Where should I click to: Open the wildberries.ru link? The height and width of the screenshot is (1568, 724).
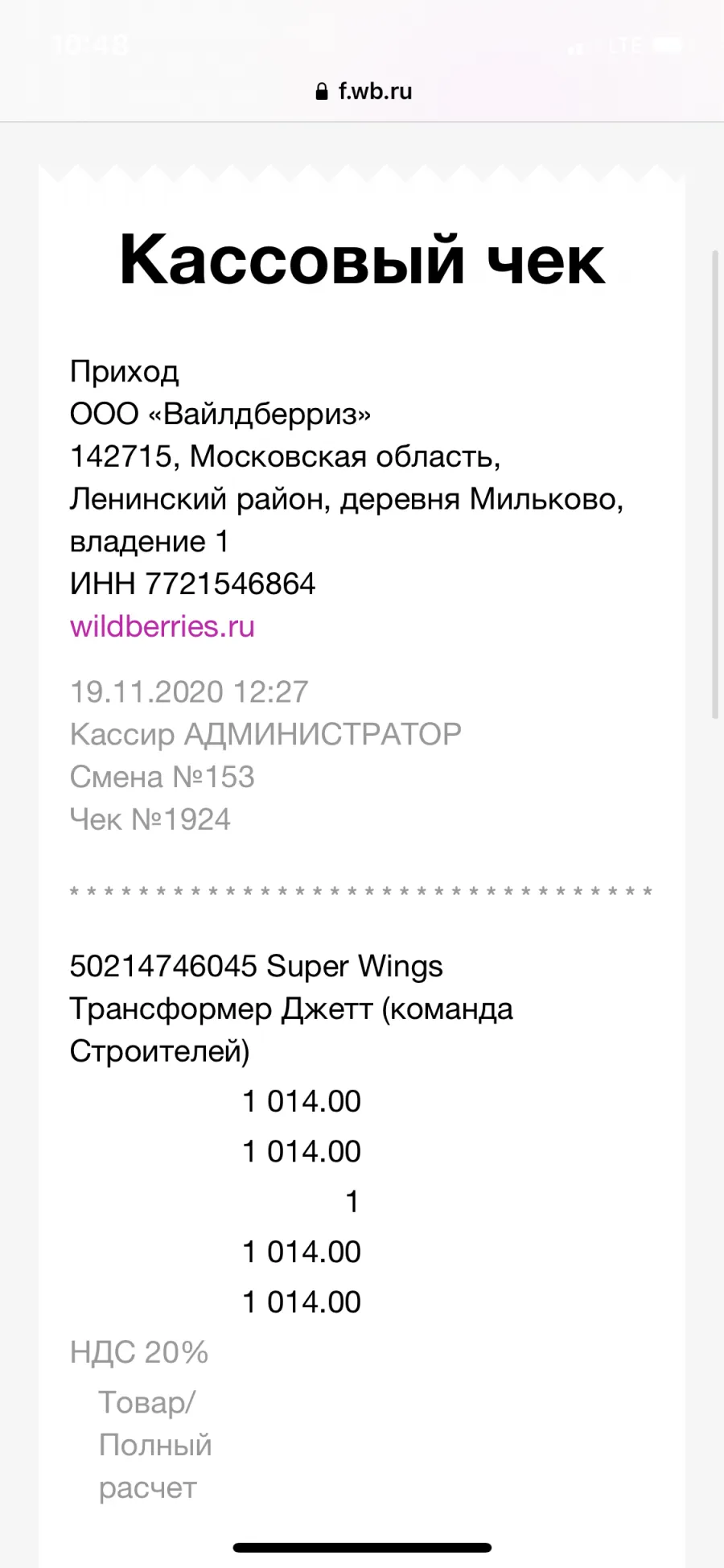coord(162,626)
